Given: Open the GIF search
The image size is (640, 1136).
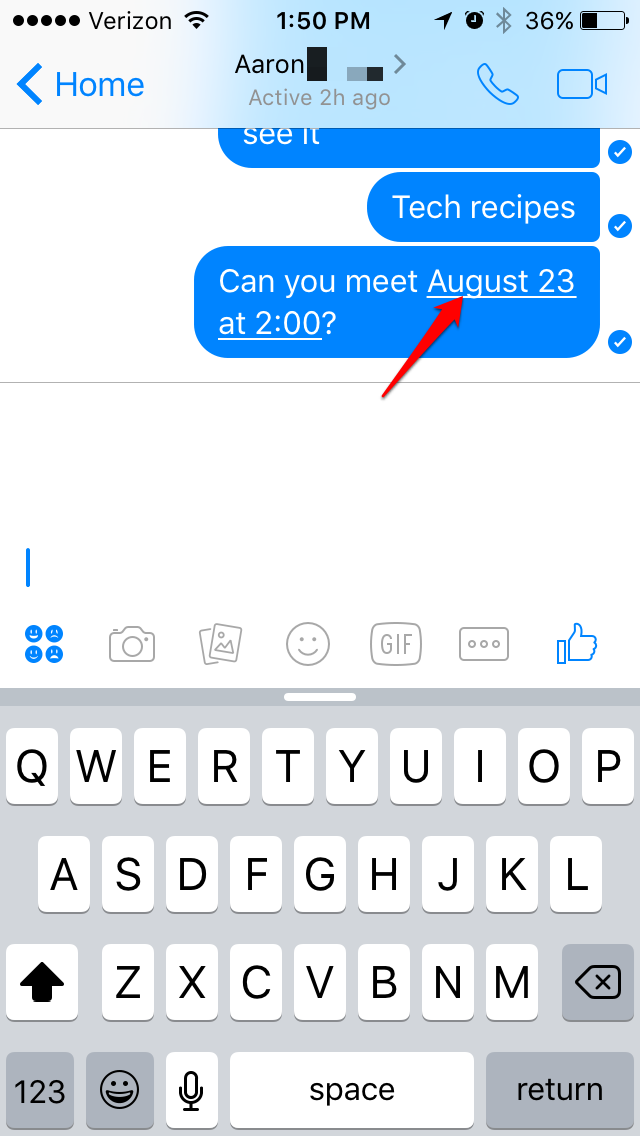Looking at the screenshot, I should 396,644.
